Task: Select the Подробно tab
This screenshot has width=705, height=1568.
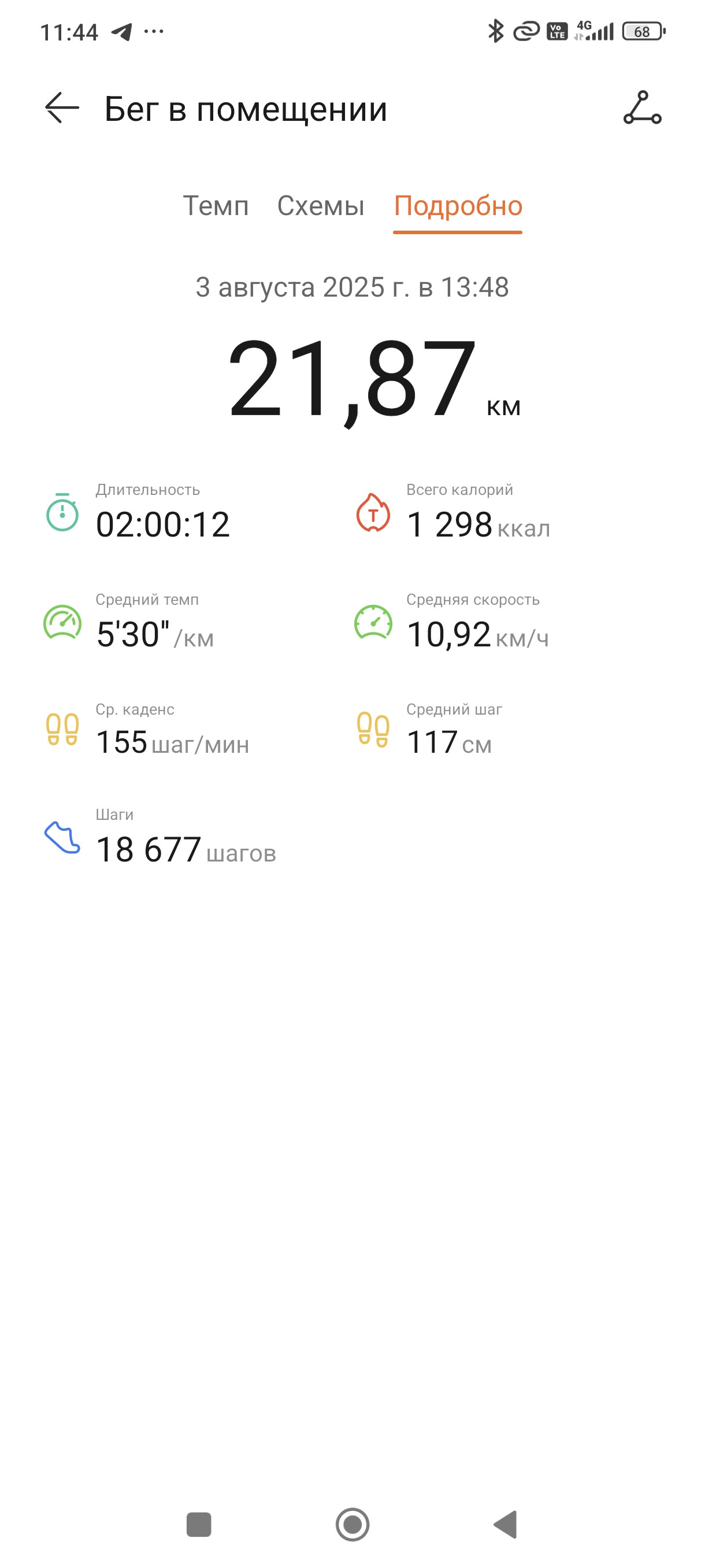Action: (x=458, y=206)
